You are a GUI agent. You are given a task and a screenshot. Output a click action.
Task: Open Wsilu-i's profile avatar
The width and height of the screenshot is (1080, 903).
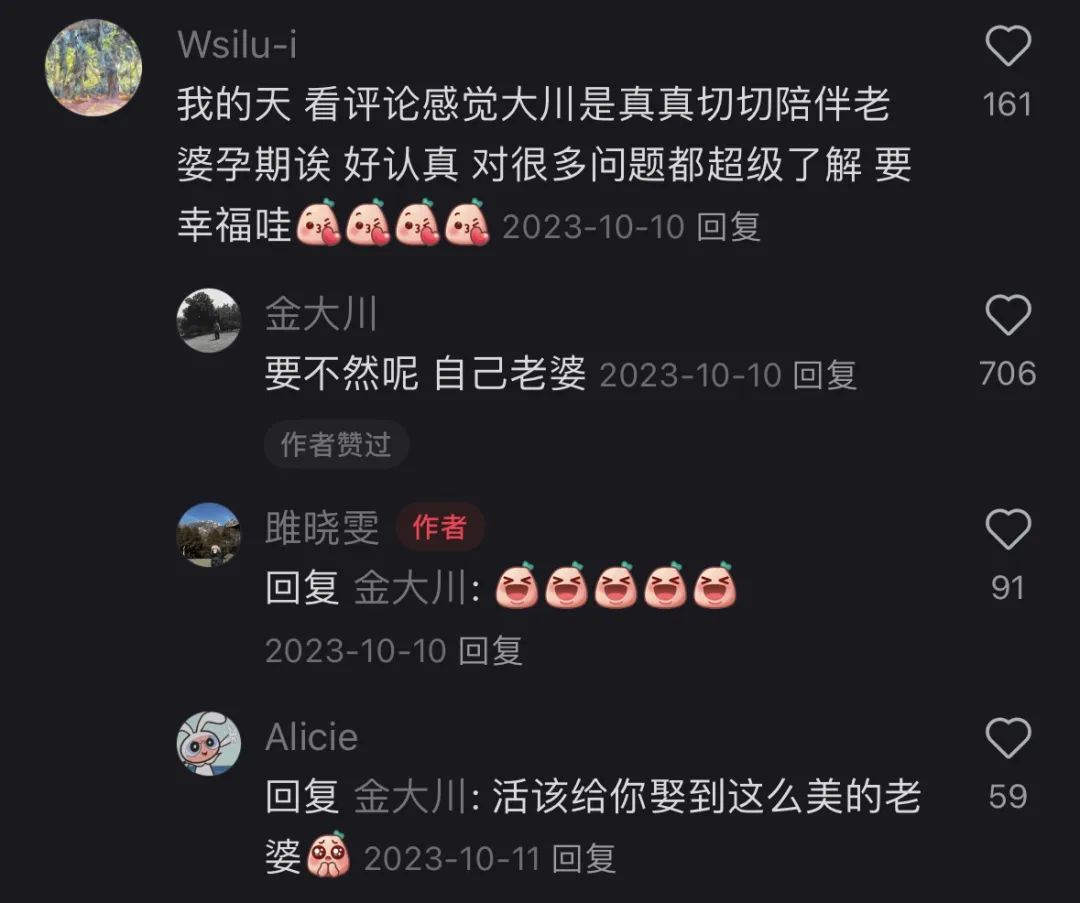tap(93, 68)
